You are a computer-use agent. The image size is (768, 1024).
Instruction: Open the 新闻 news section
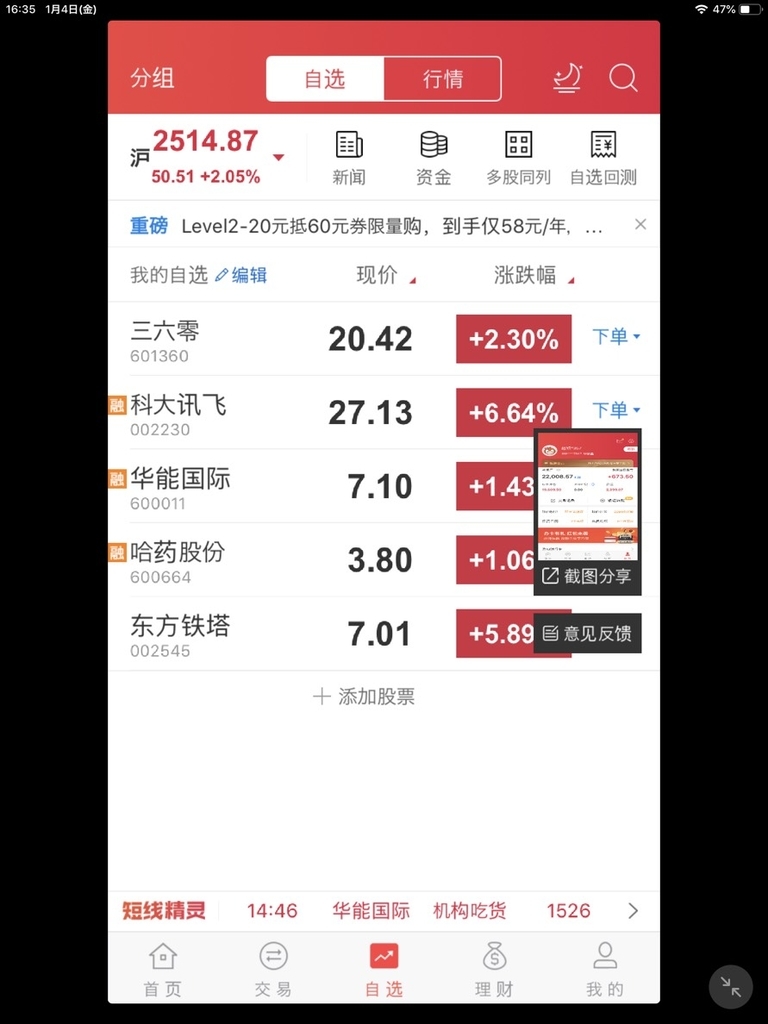349,158
